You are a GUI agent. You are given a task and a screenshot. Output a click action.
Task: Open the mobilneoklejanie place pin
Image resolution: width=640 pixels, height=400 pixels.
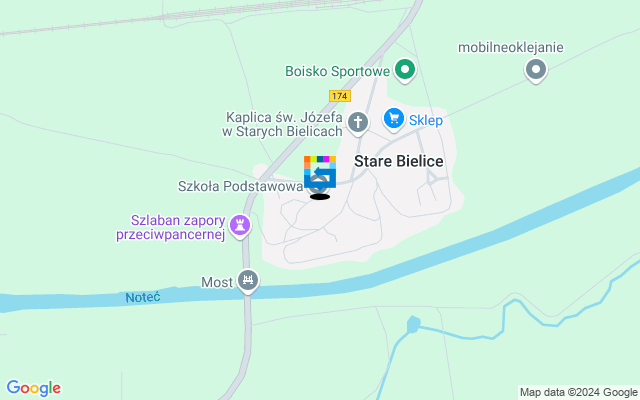[536, 70]
